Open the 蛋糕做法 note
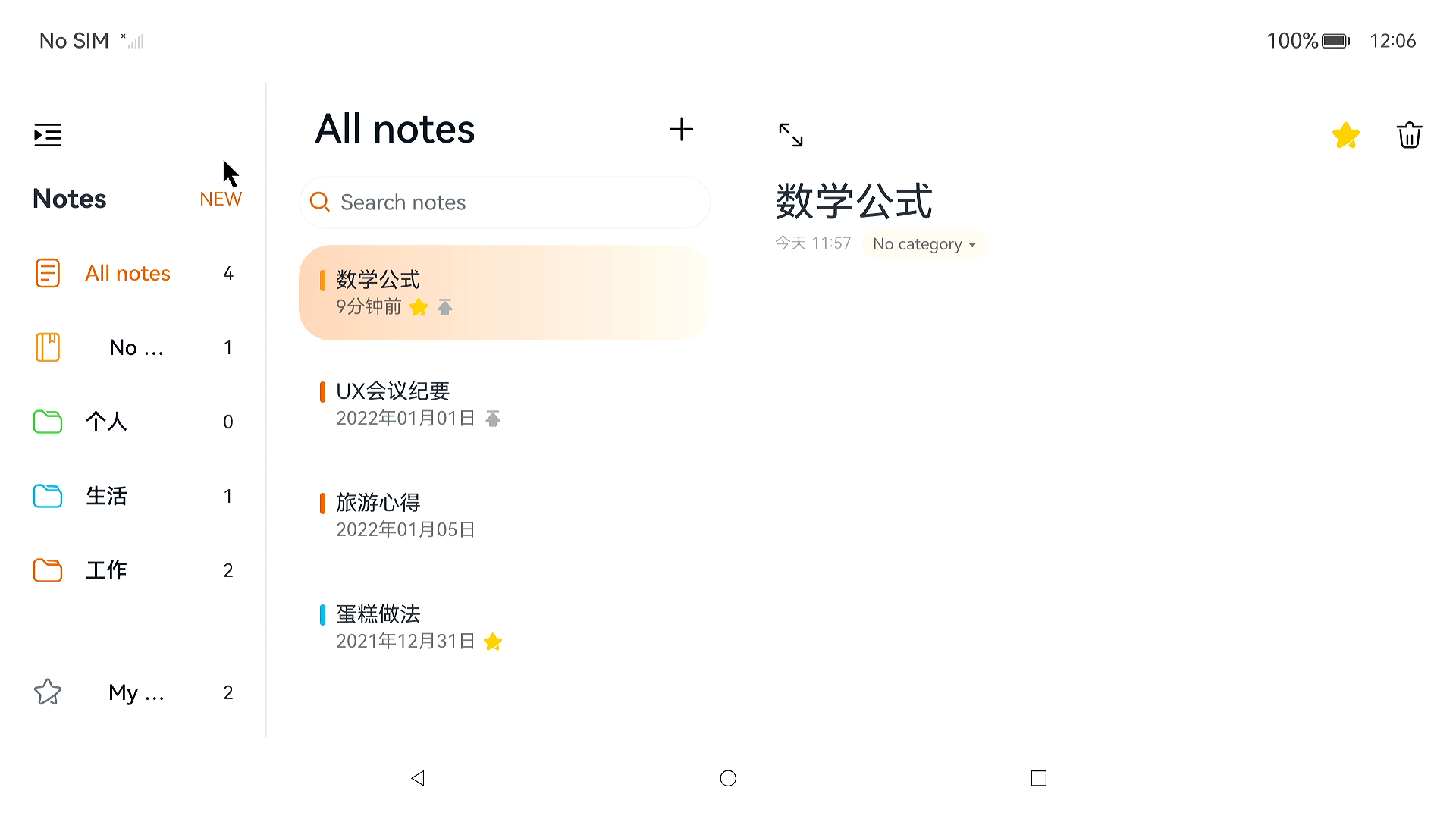Image resolution: width=1456 pixels, height=819 pixels. pyautogui.click(x=505, y=627)
